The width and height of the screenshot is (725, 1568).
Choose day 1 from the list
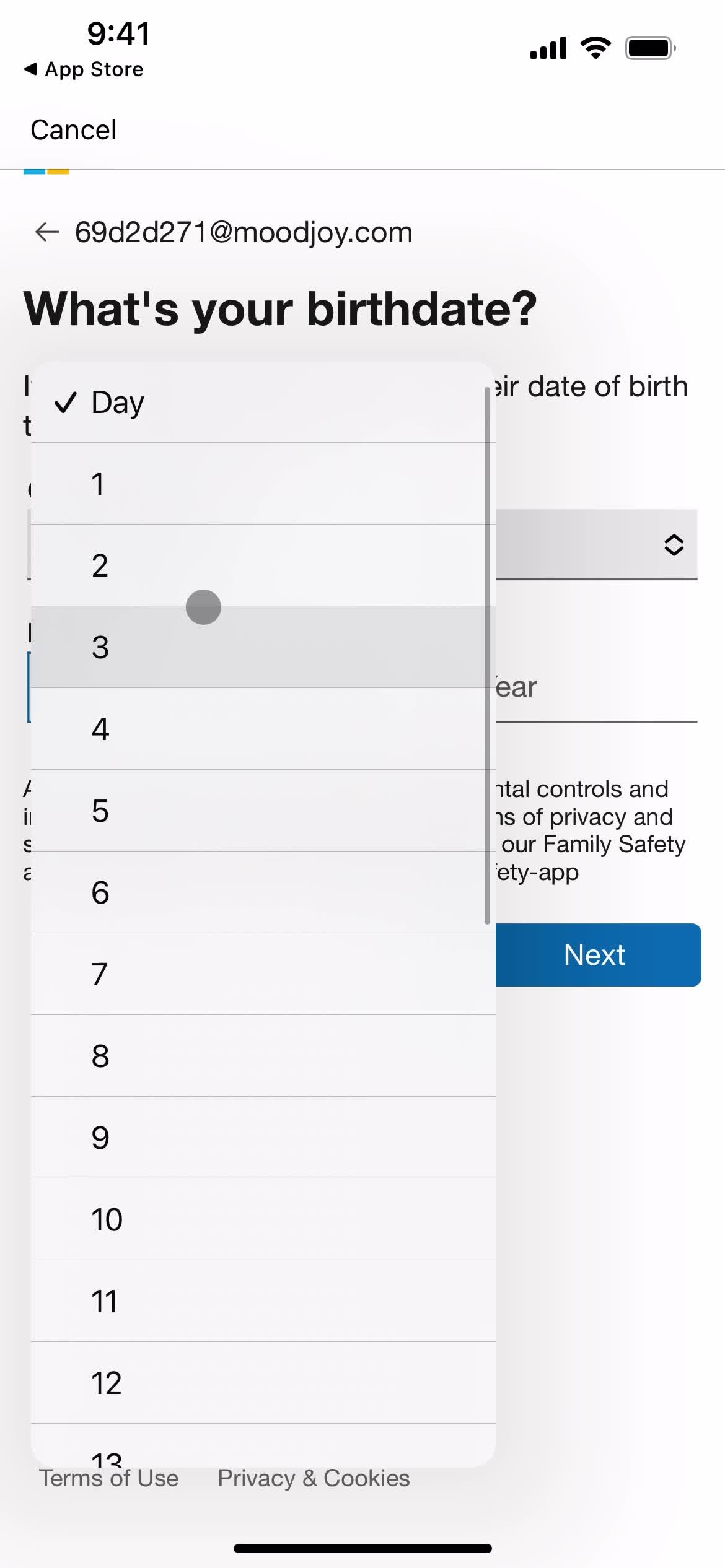coord(98,484)
